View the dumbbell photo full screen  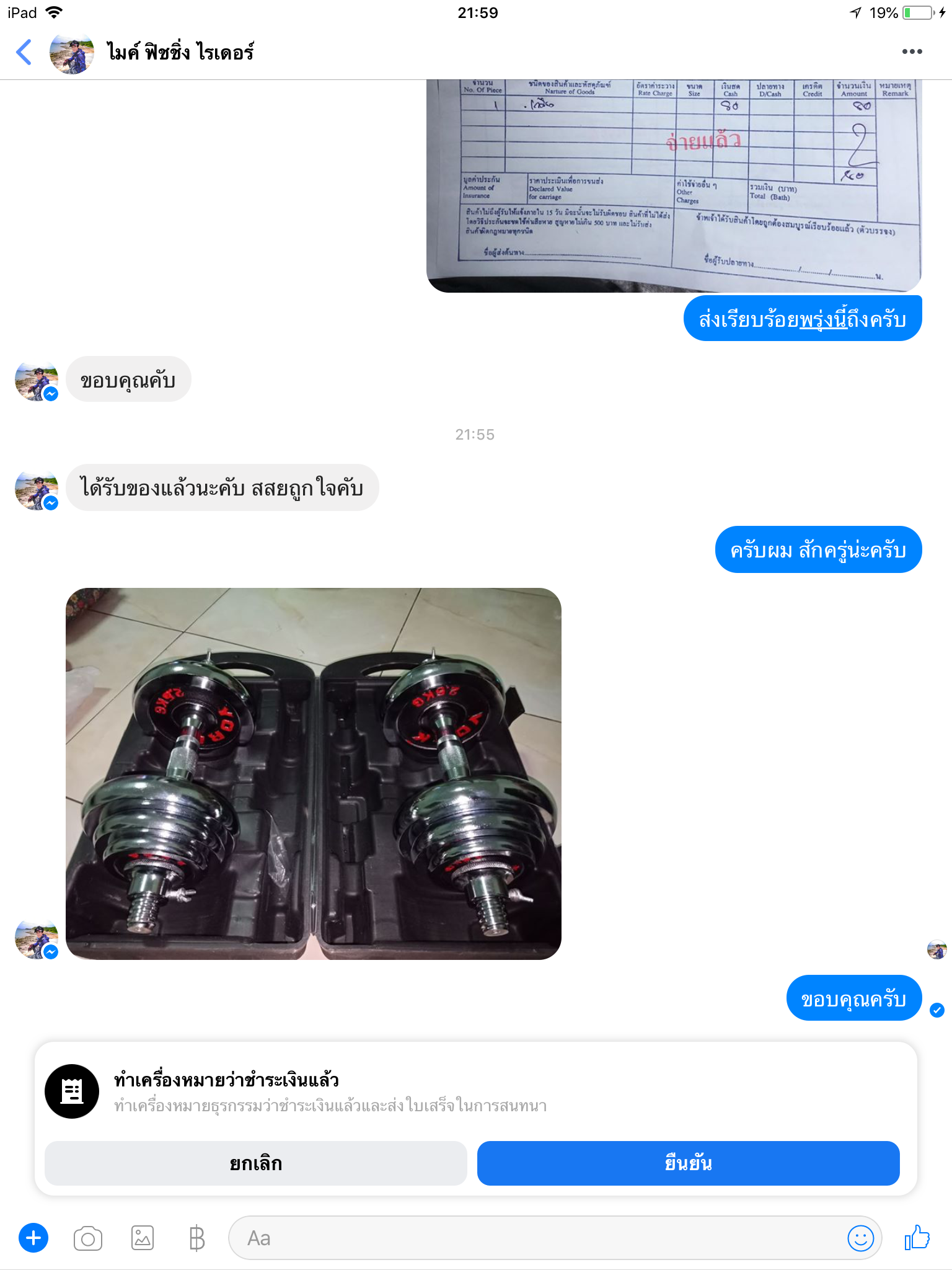pyautogui.click(x=314, y=774)
